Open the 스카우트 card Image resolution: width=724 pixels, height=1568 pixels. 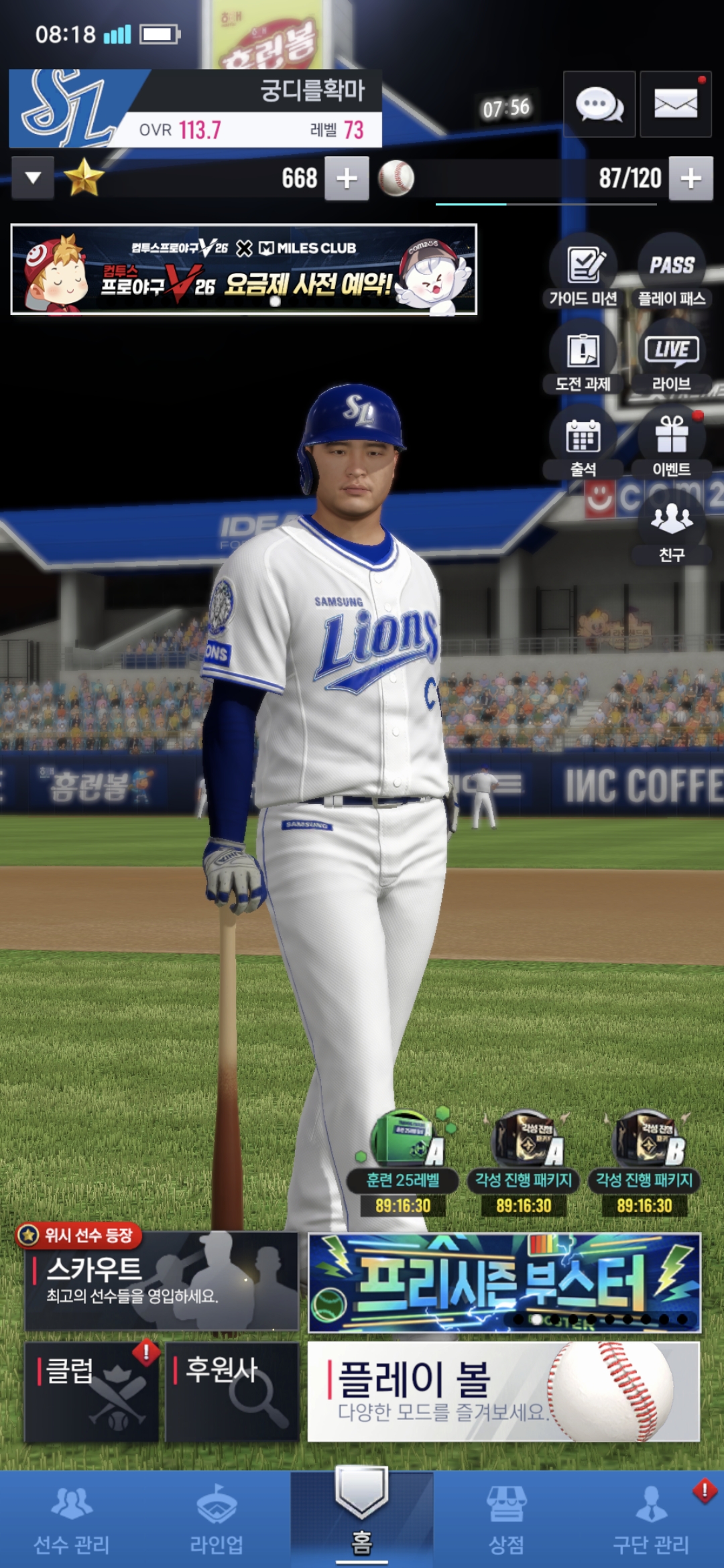(162, 1281)
